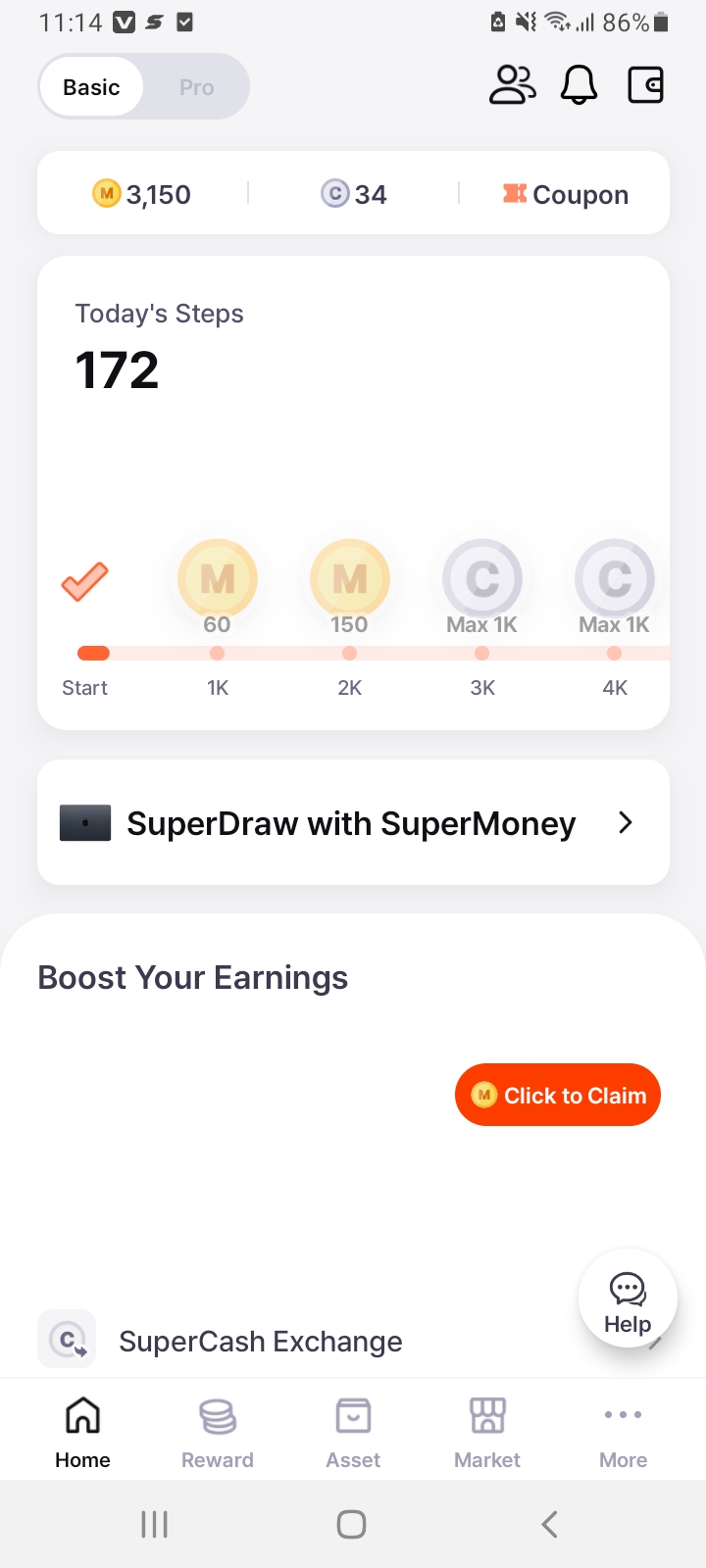
Task: Go back using system back button
Action: click(549, 1524)
